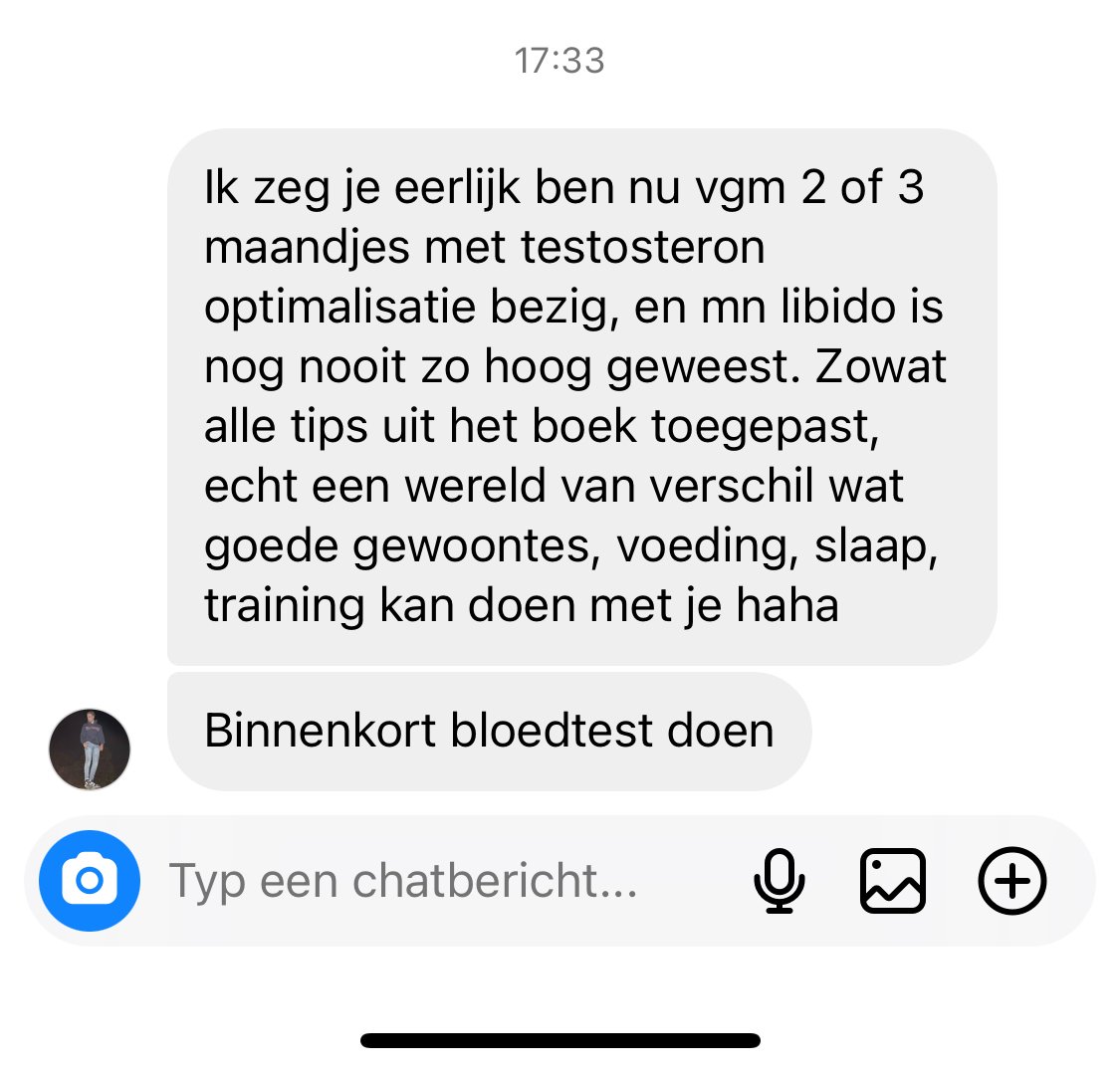Open the photo gallery picker
Image resolution: width=1120 pixels, height=1072 pixels.
pos(892,881)
